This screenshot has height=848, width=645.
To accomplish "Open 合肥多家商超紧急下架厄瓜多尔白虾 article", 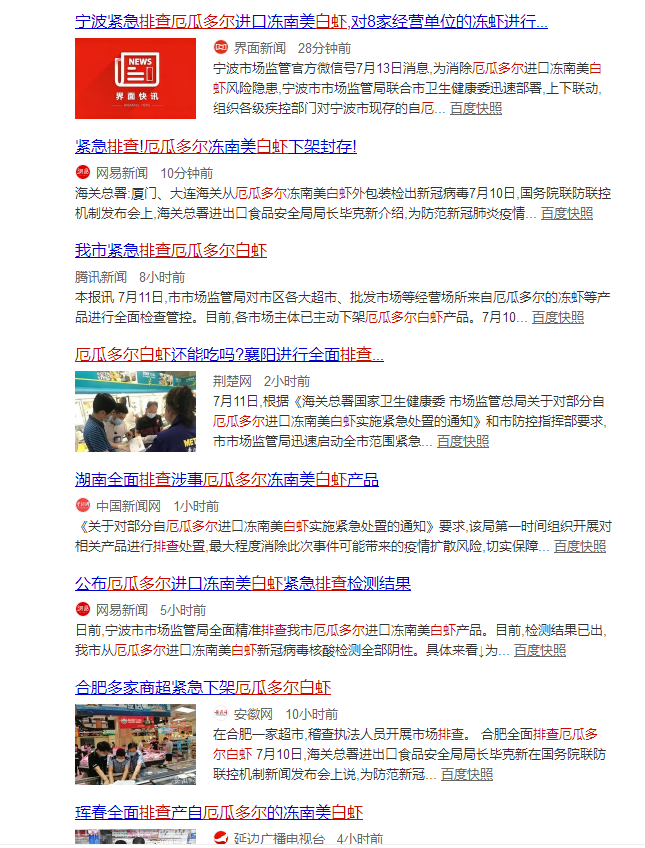I will point(203,687).
